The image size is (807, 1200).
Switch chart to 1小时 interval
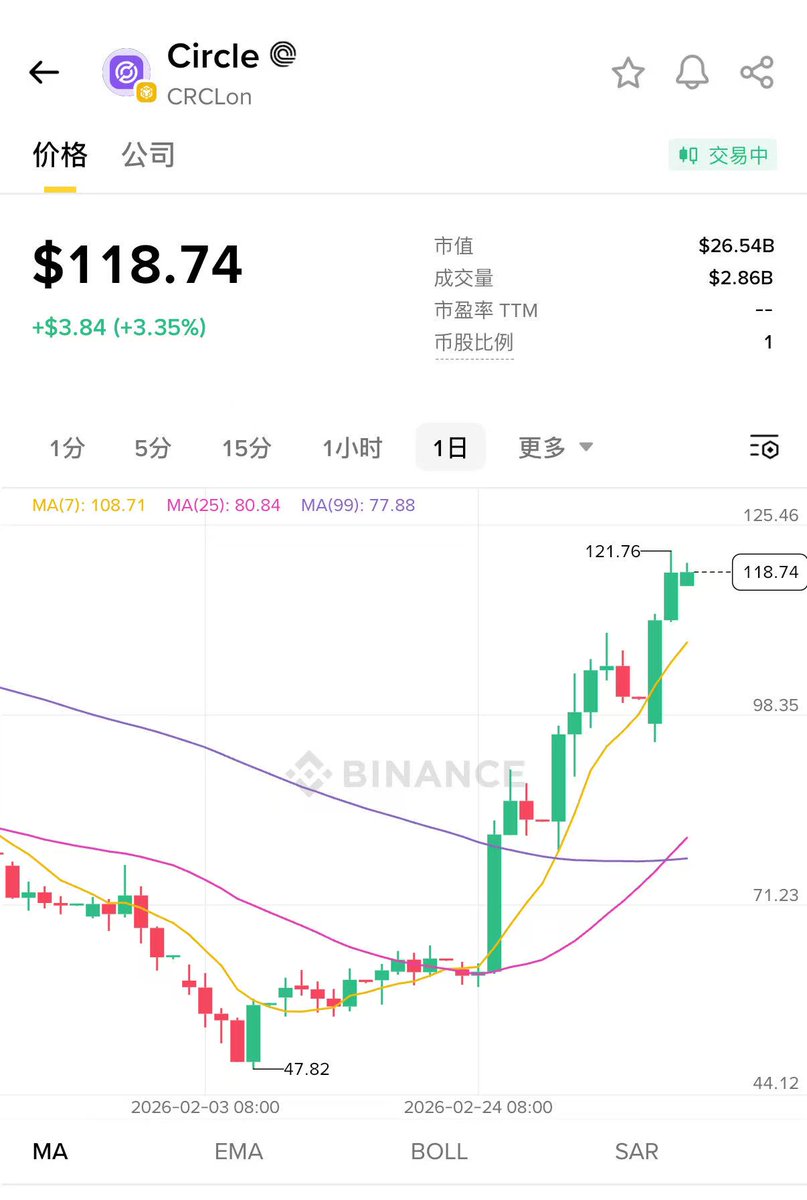(x=352, y=448)
